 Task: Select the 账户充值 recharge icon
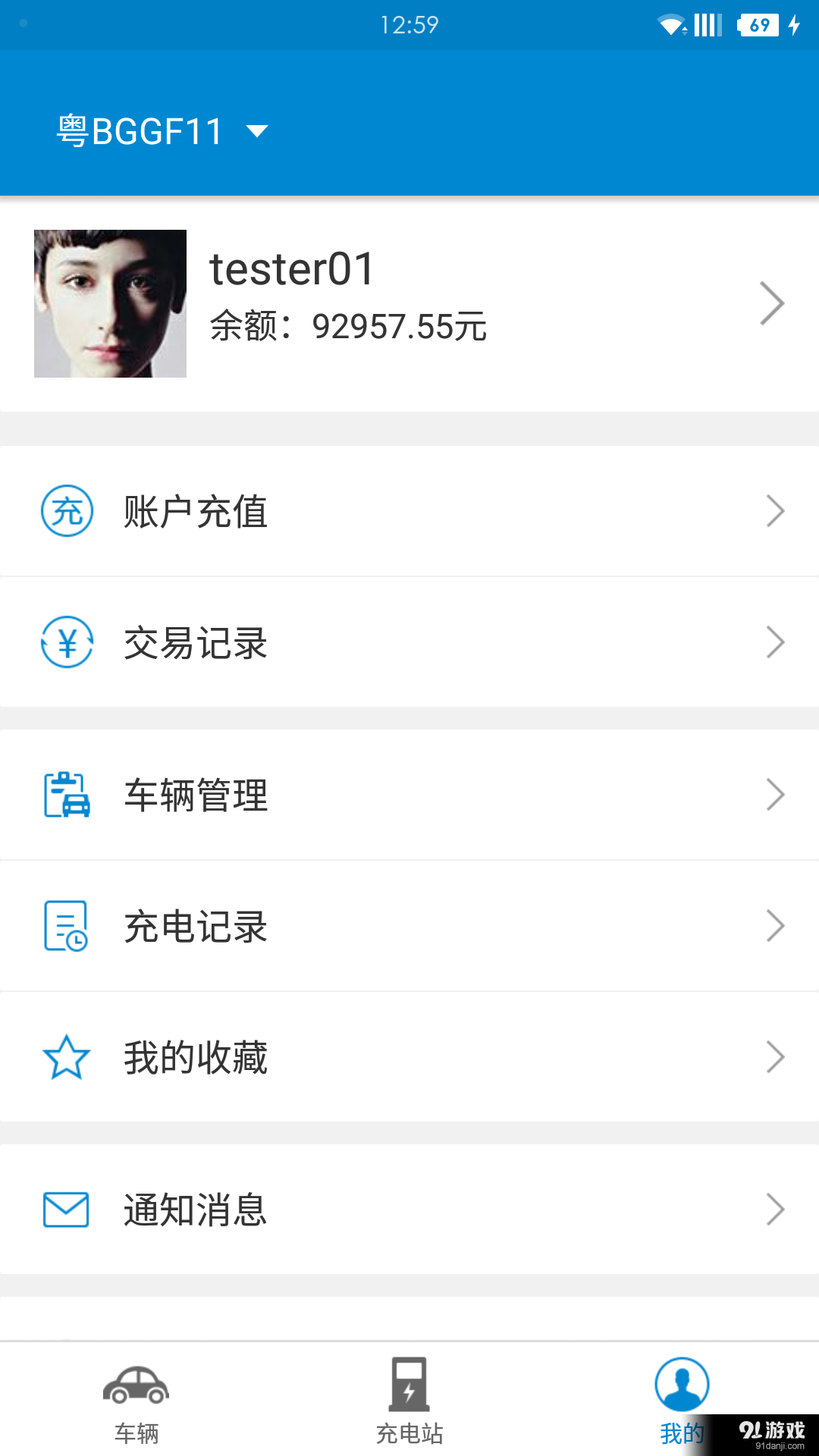point(67,511)
